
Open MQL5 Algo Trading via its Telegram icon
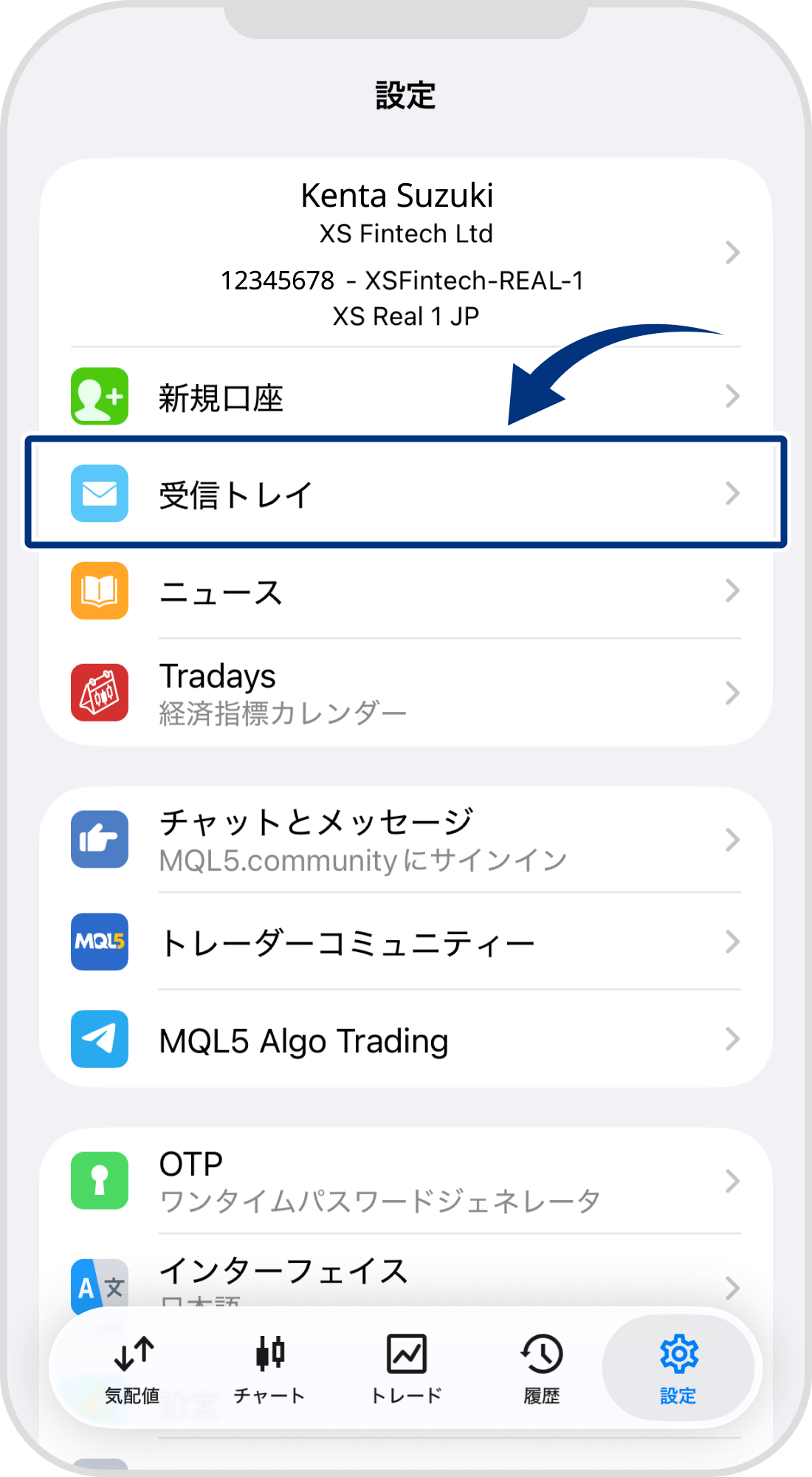tap(100, 1041)
